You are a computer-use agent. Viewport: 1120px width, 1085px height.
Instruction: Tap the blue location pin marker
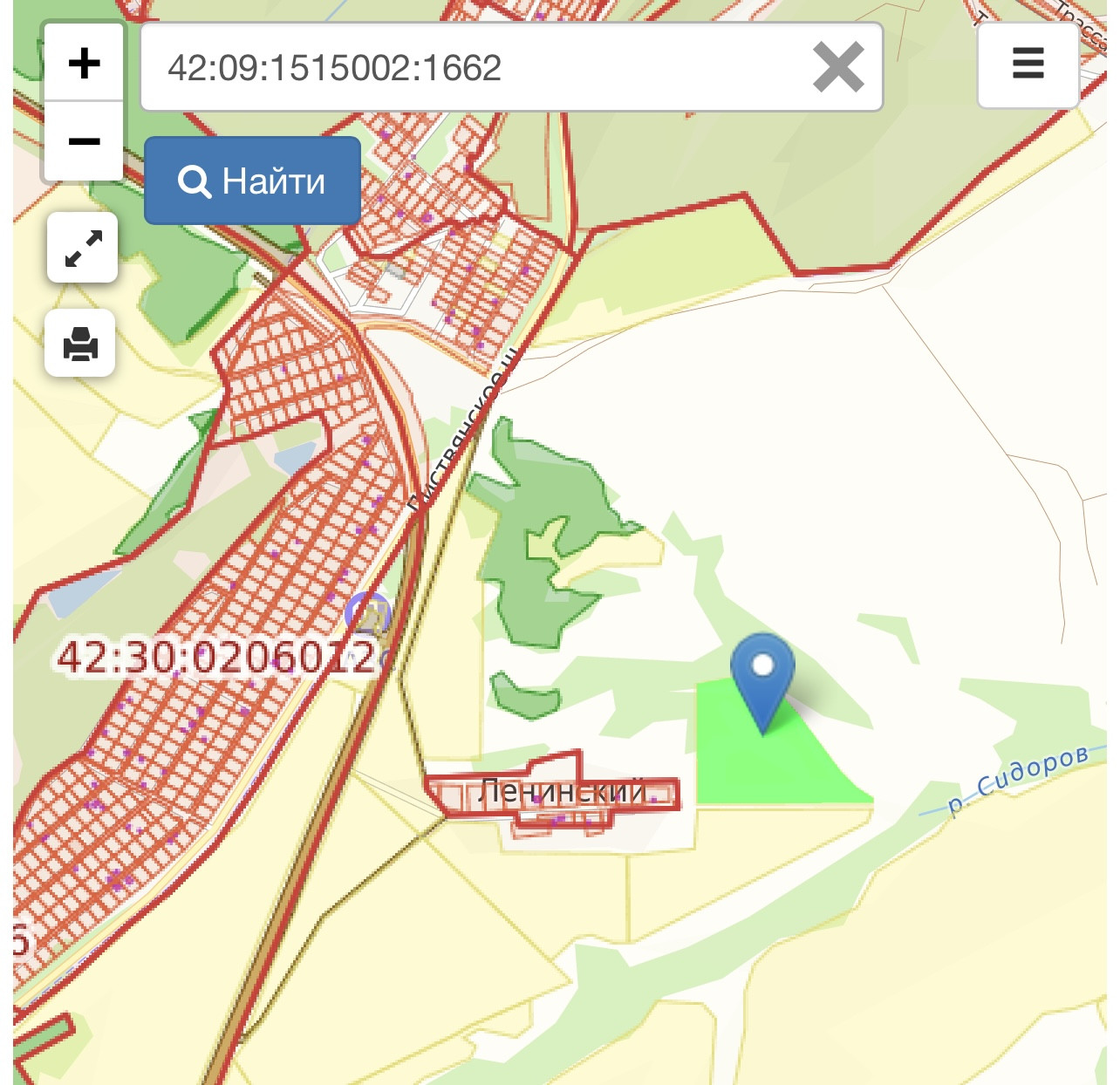(x=762, y=676)
